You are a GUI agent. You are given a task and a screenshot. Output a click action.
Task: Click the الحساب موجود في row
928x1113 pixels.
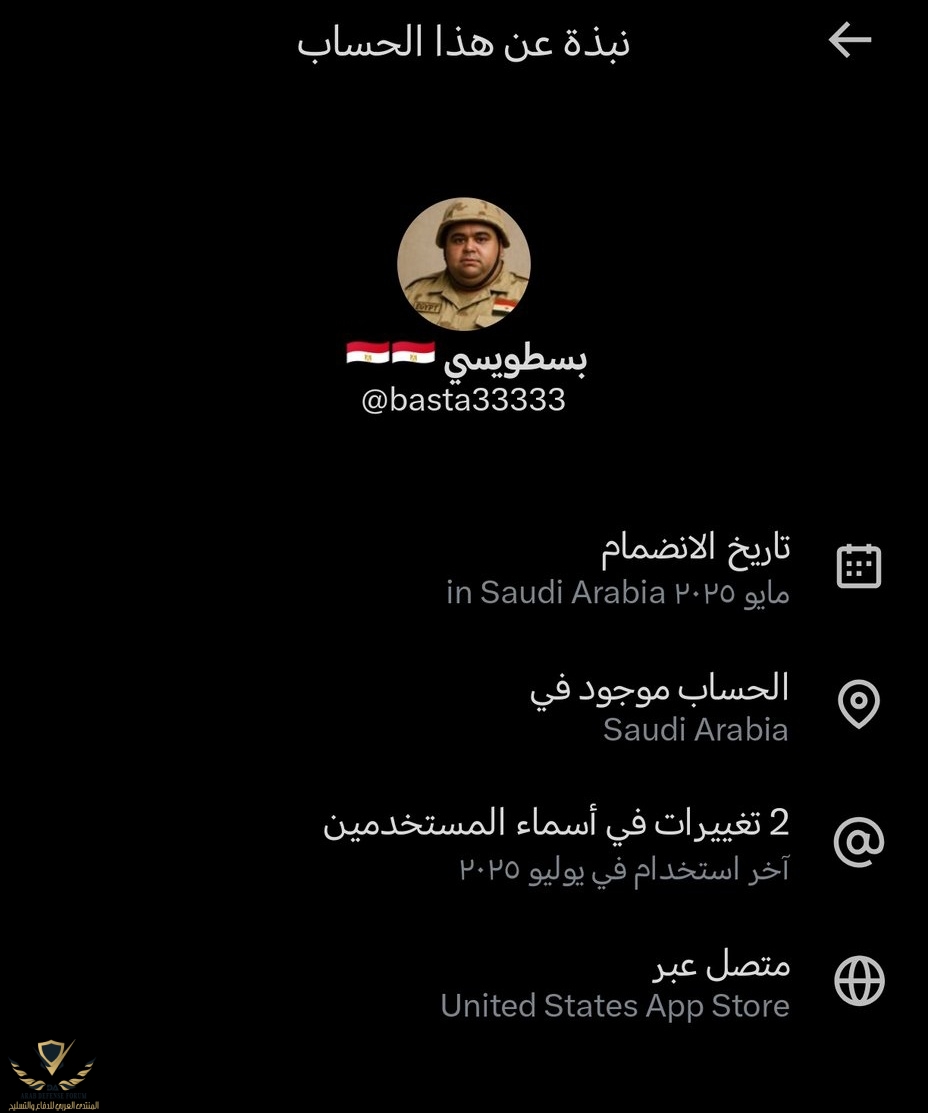658,687
